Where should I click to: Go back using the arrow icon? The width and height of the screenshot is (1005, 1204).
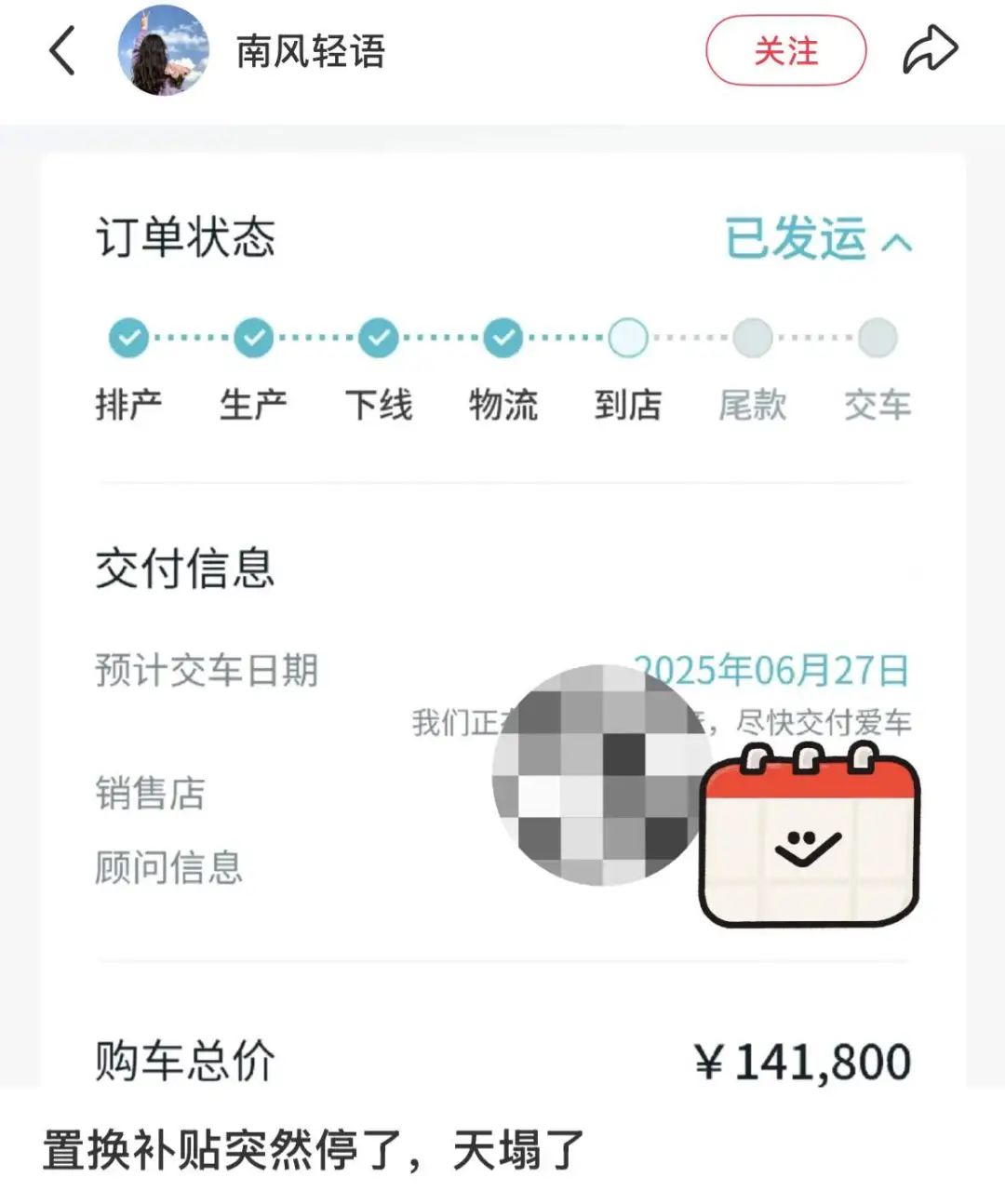tap(62, 50)
